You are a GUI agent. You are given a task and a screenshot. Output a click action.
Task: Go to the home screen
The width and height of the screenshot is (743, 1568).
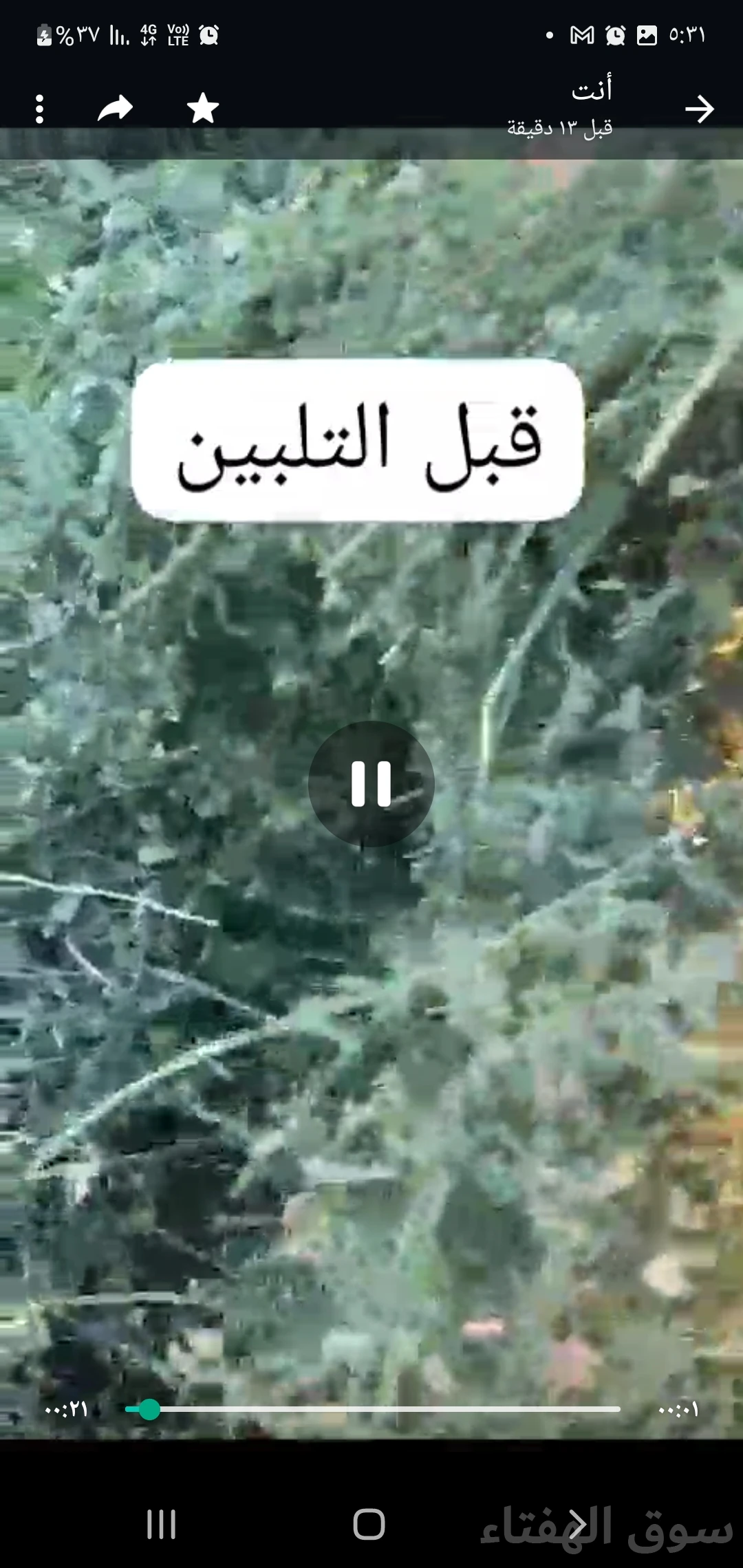(369, 1524)
